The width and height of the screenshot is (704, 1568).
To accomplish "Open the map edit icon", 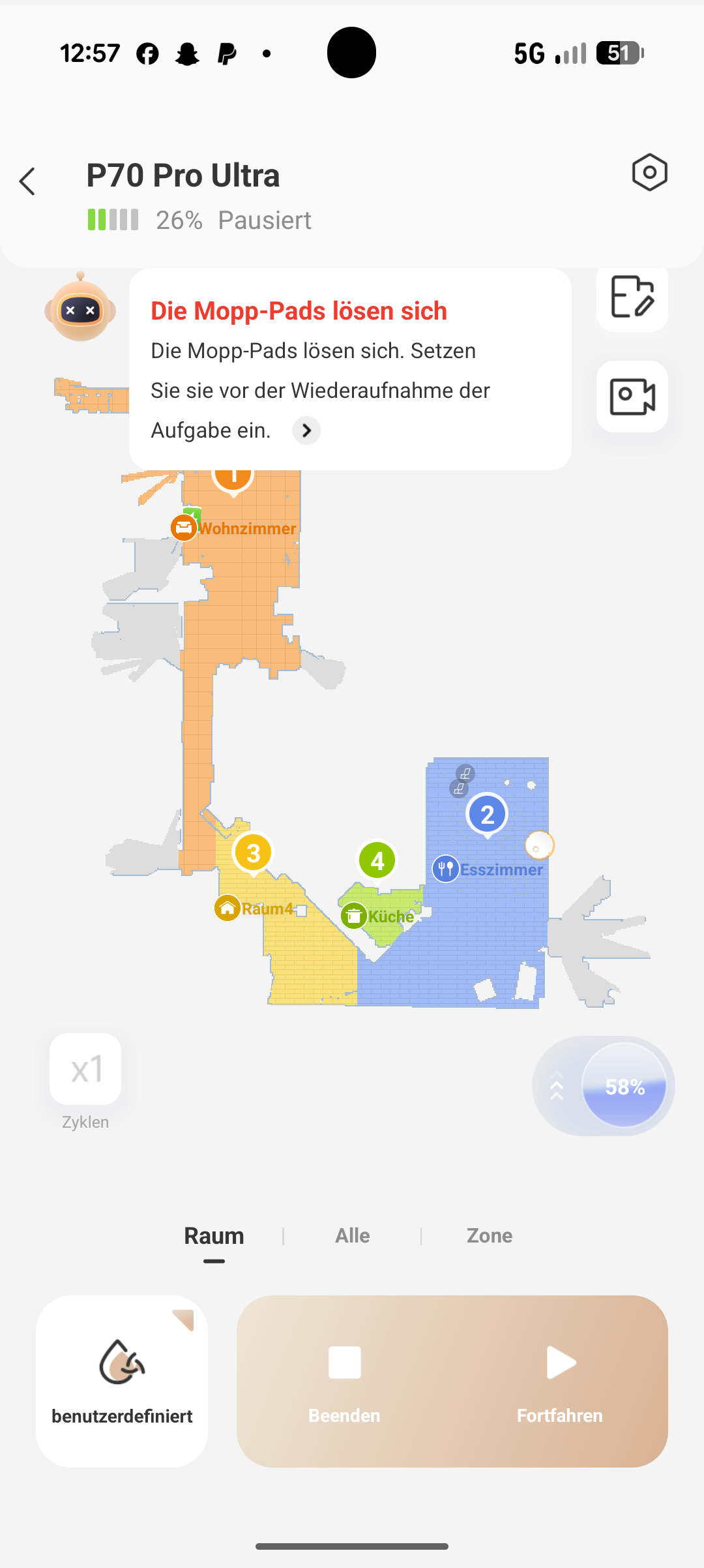I will point(632,297).
